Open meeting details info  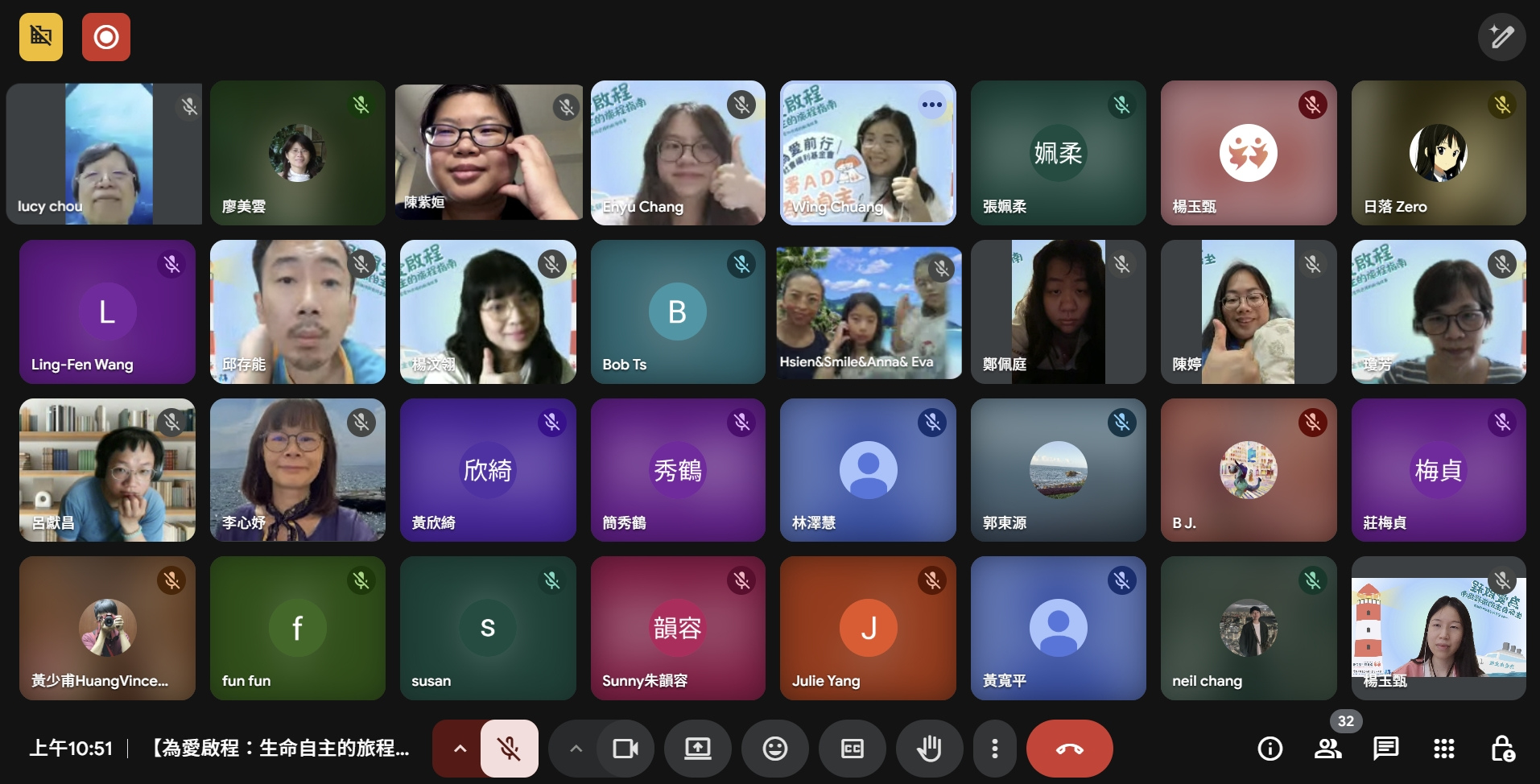pos(1270,749)
